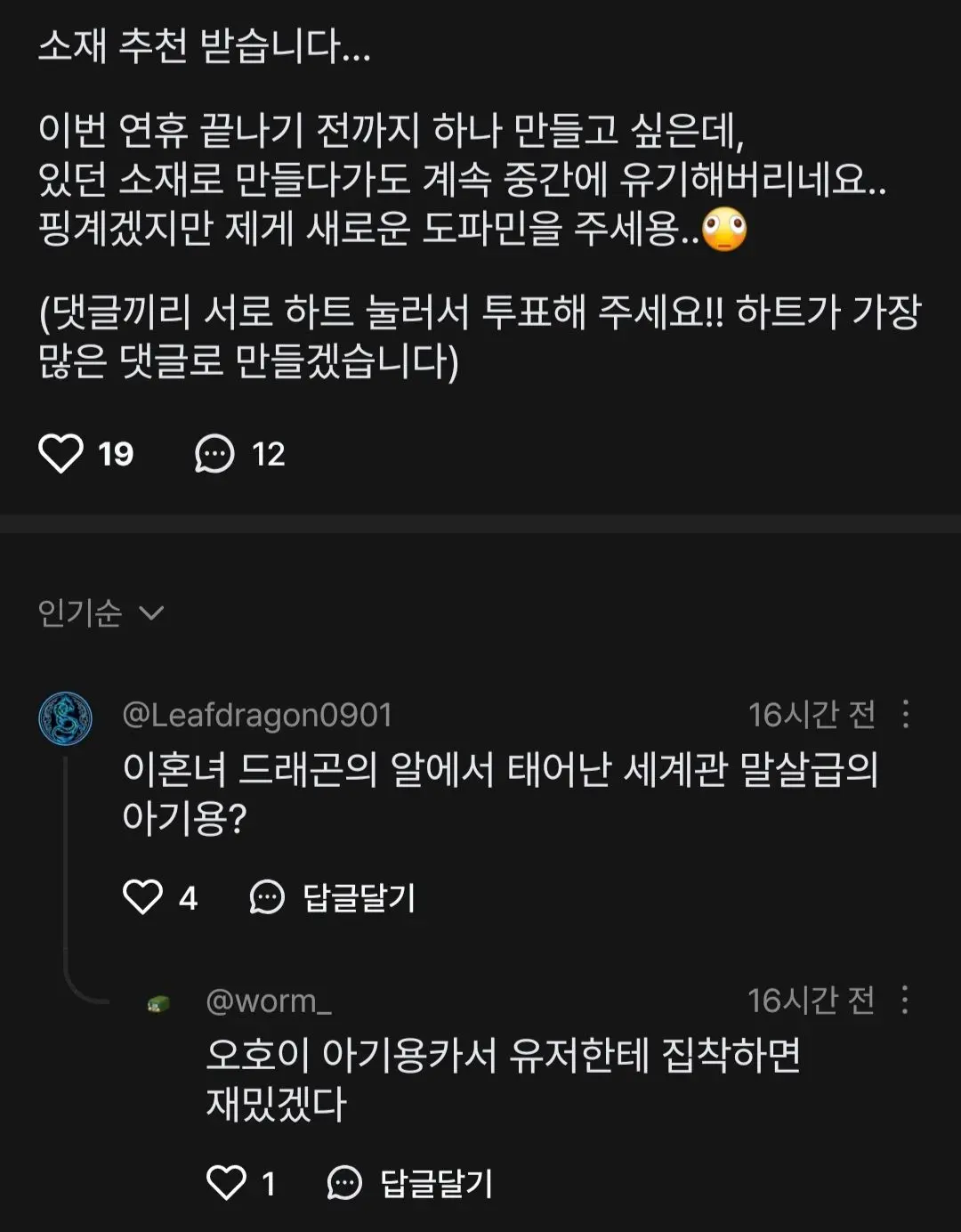
Task: Open the 인기순 sort dropdown
Action: tap(101, 612)
